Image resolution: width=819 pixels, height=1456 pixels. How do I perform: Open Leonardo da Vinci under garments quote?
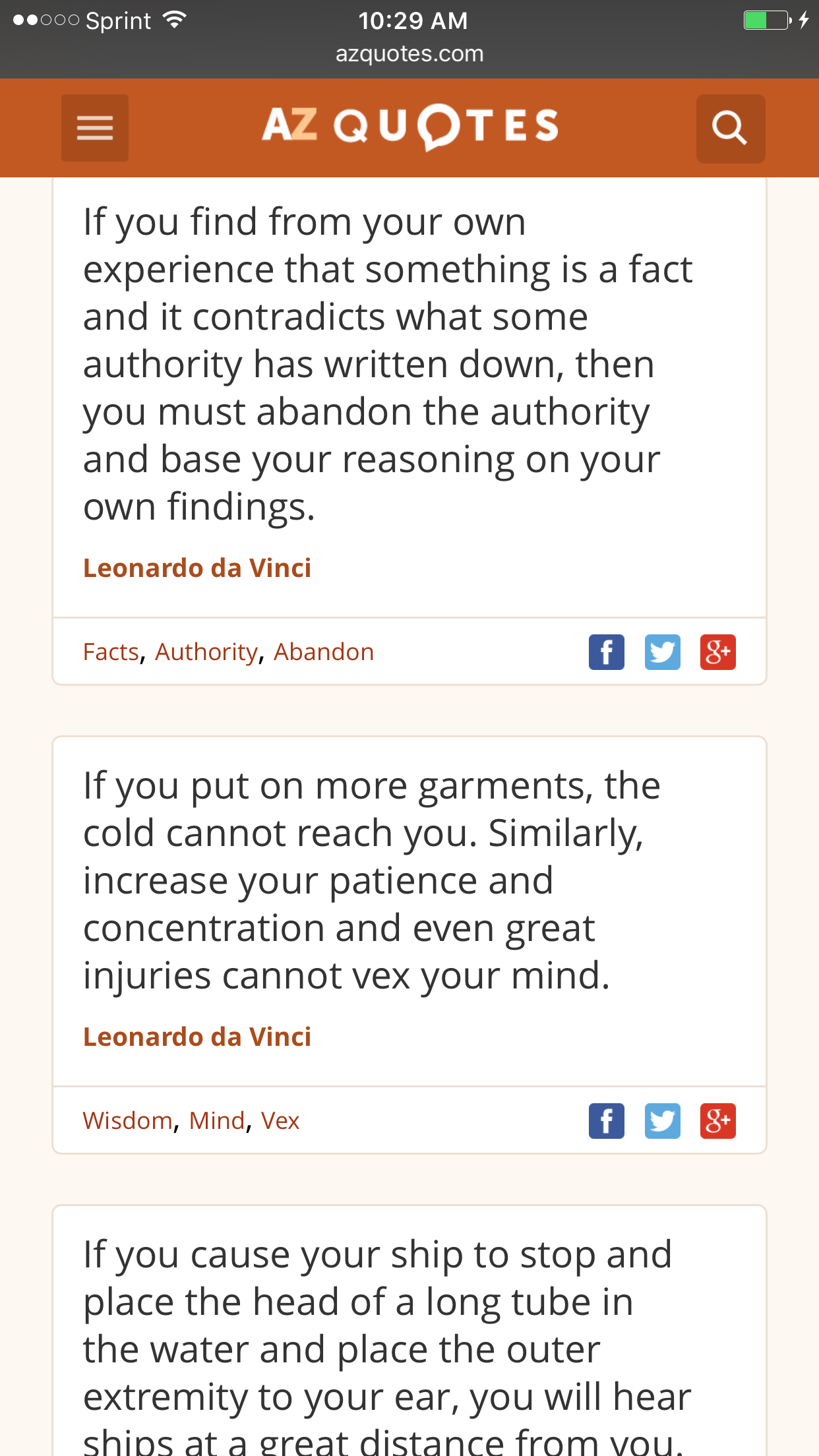(x=197, y=1037)
